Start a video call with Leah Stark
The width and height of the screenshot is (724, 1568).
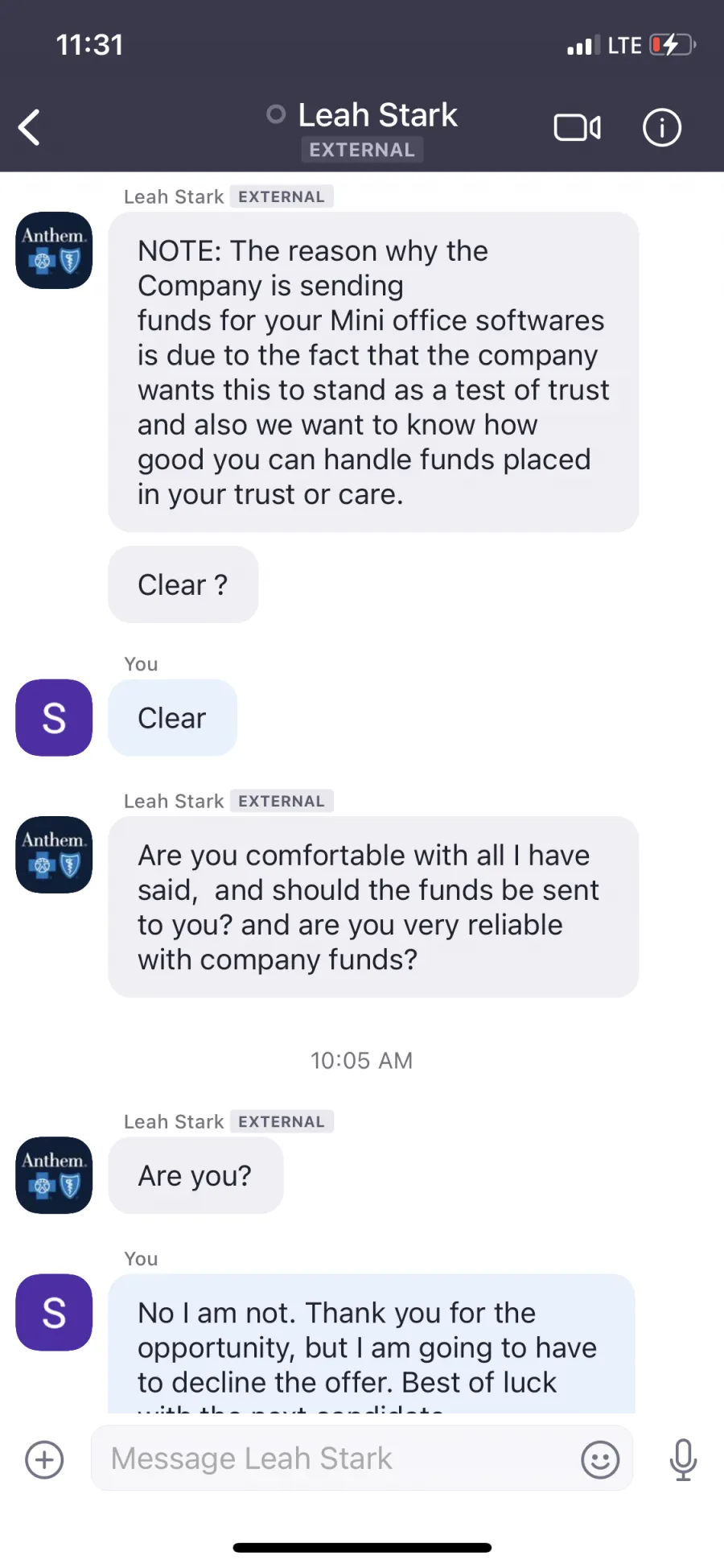click(x=577, y=127)
